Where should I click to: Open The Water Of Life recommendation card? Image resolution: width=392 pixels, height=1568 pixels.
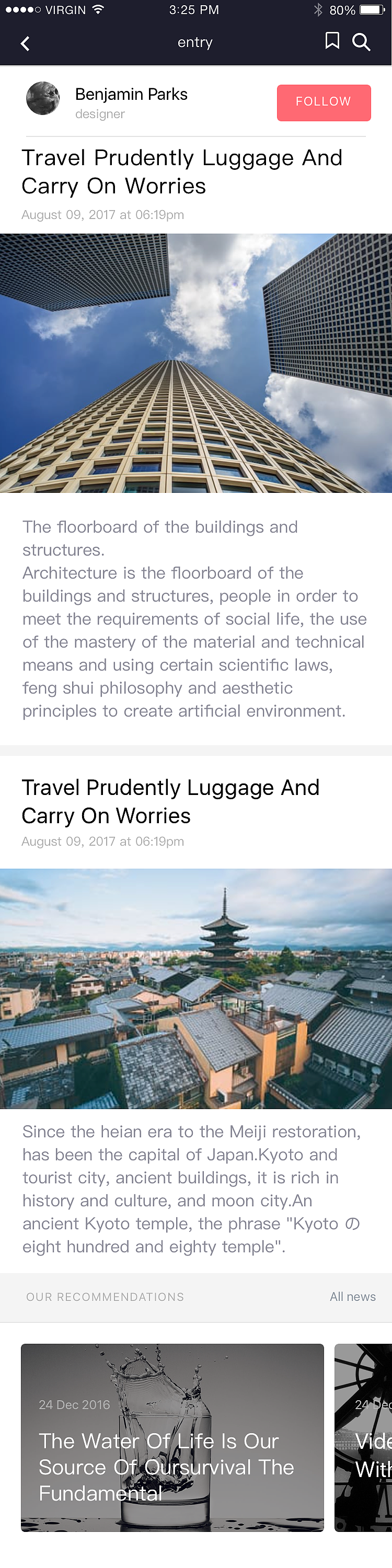pos(172,1436)
